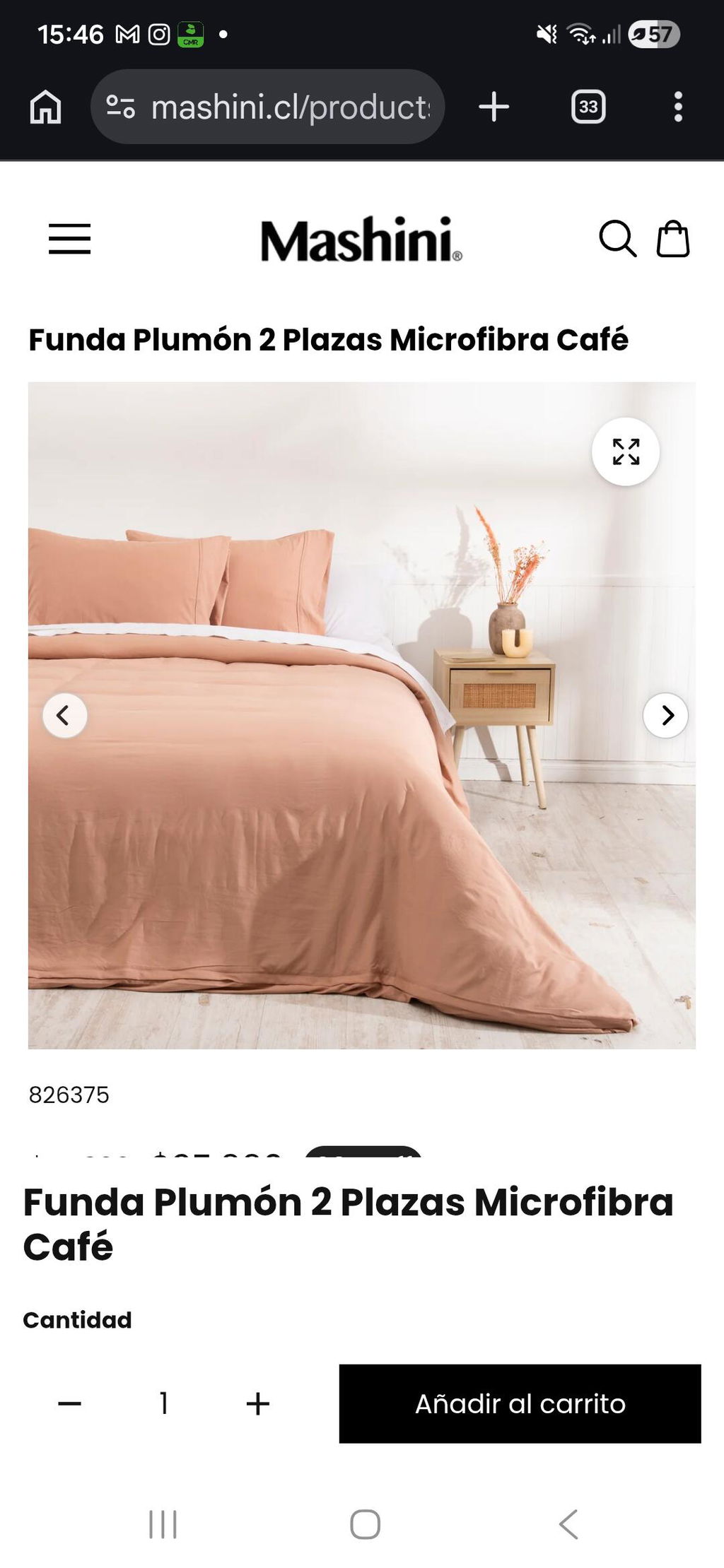
Task: Decrease quantity with the minus button
Action: point(69,1404)
